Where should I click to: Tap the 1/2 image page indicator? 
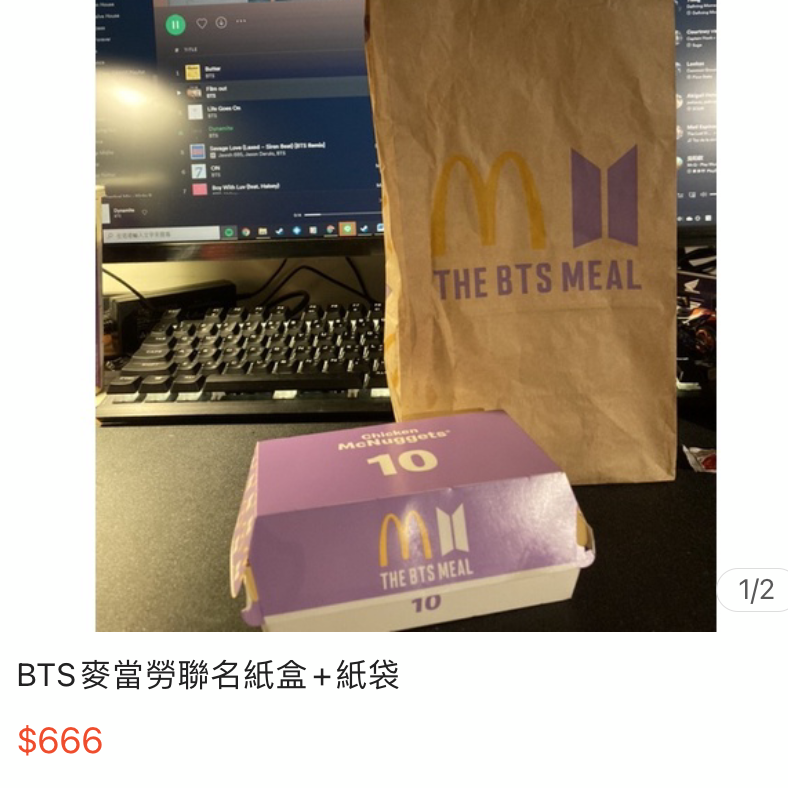tap(756, 590)
